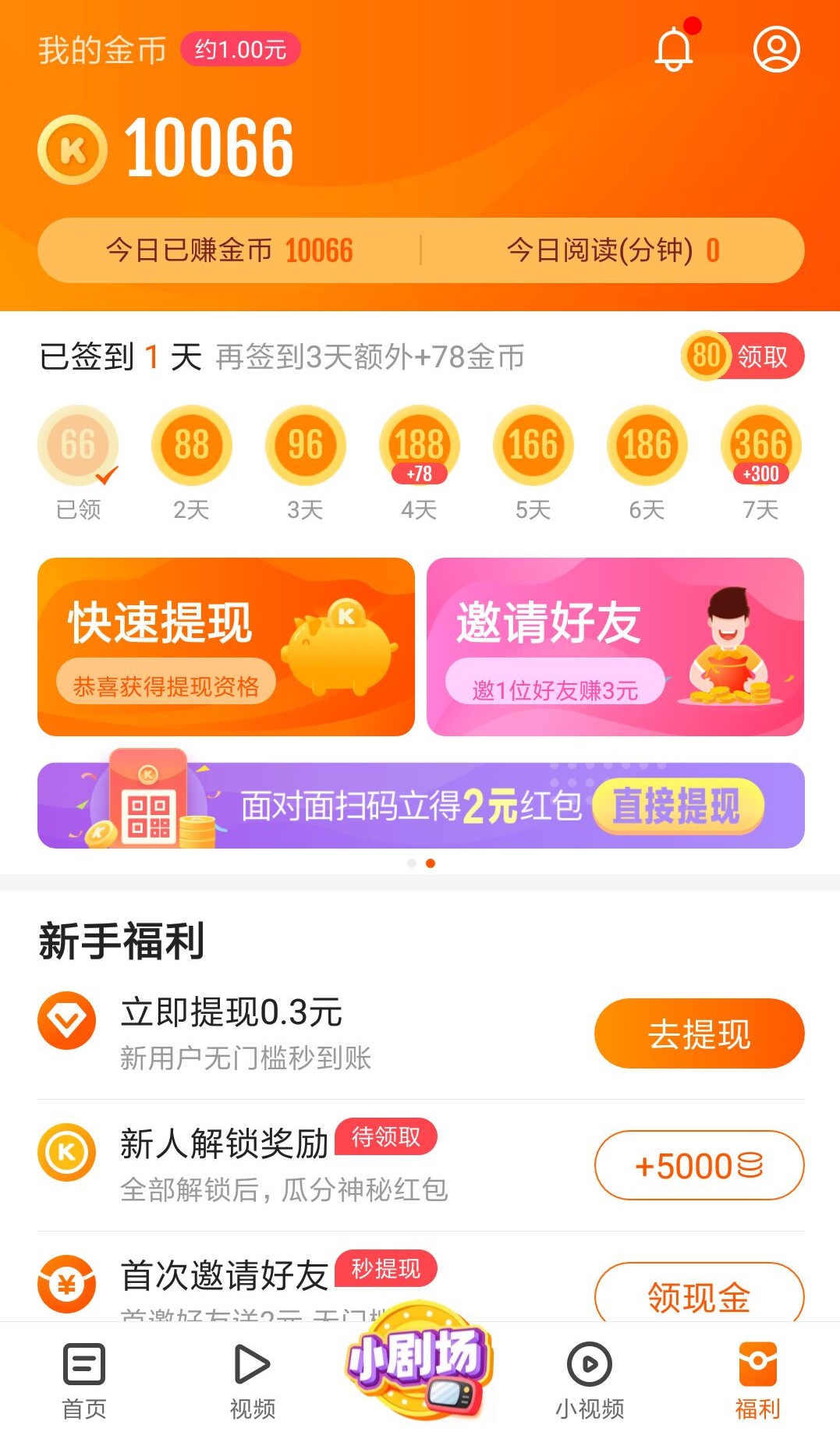Tap the checked 已领 day-1 coin
The height and width of the screenshot is (1439, 840).
tap(77, 445)
